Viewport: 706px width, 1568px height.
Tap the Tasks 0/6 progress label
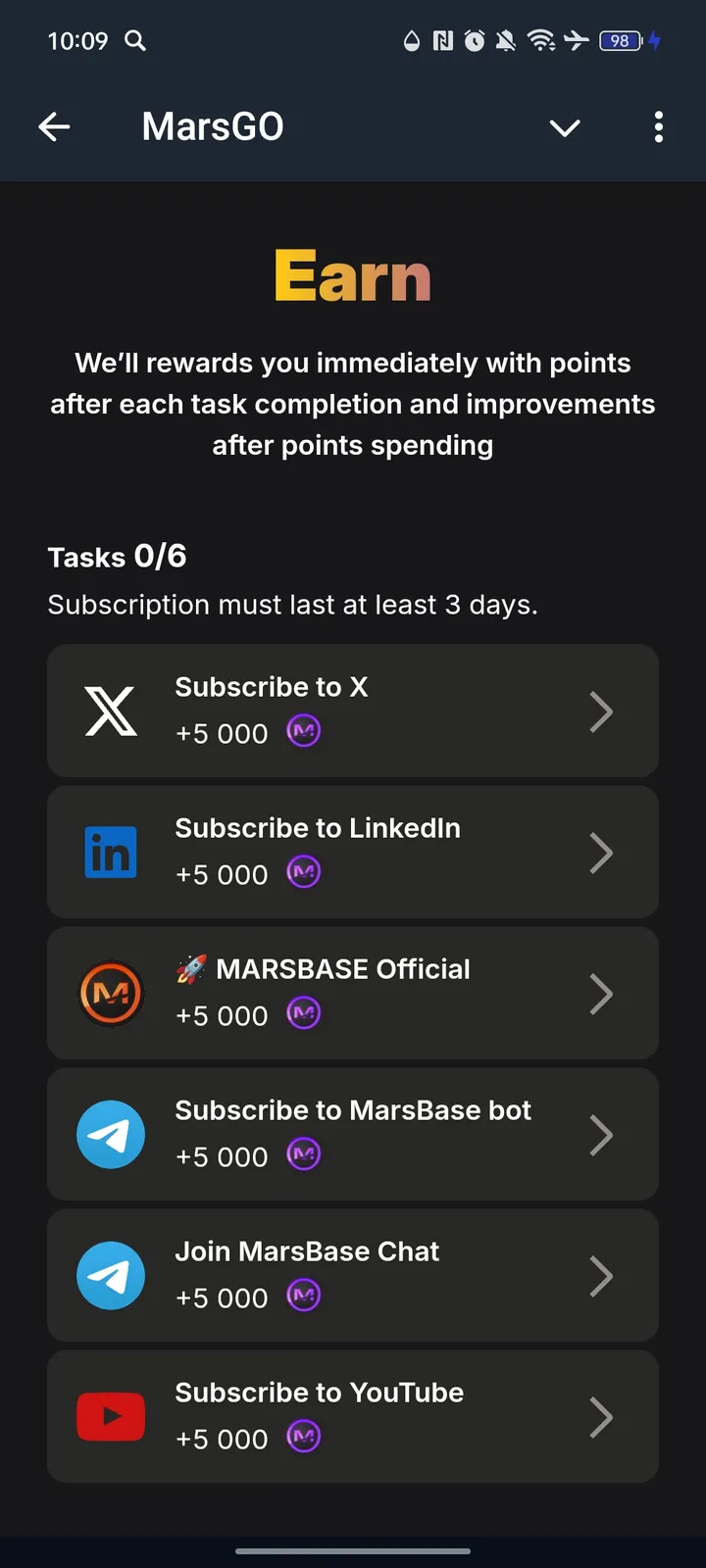coord(117,556)
